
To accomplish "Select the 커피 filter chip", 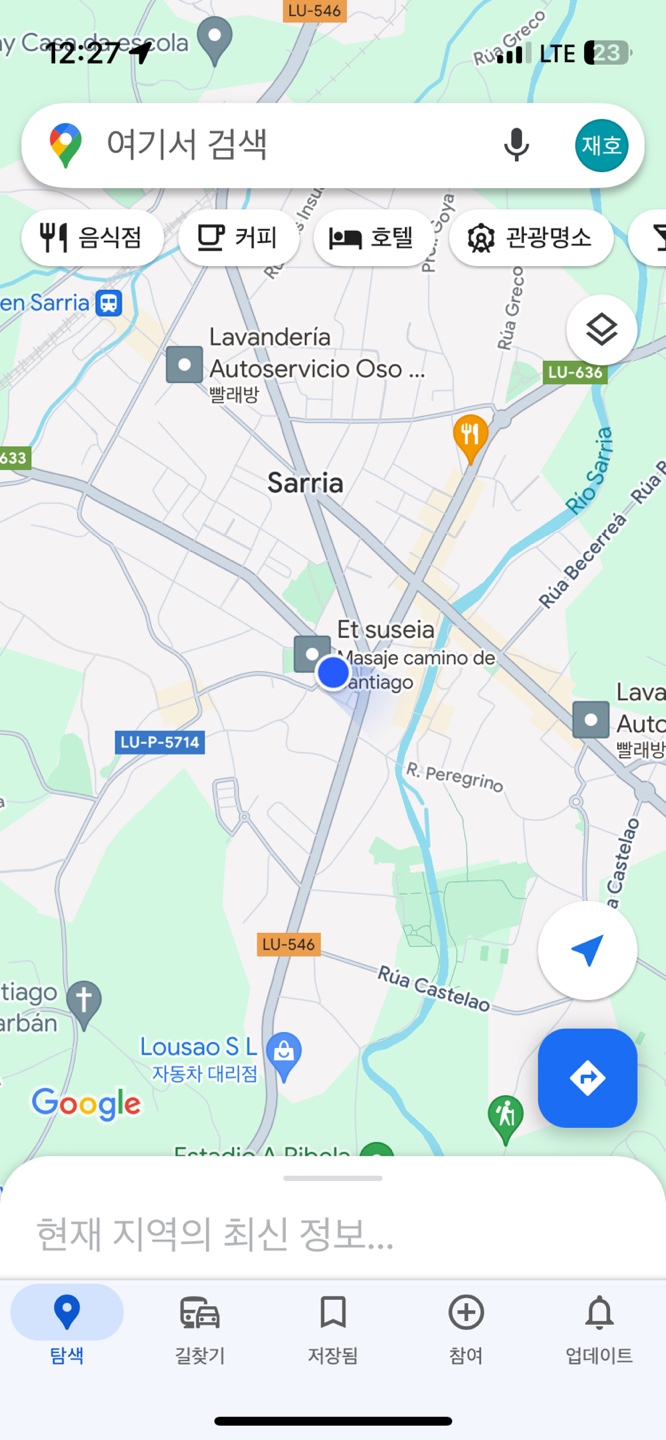I will tap(238, 238).
